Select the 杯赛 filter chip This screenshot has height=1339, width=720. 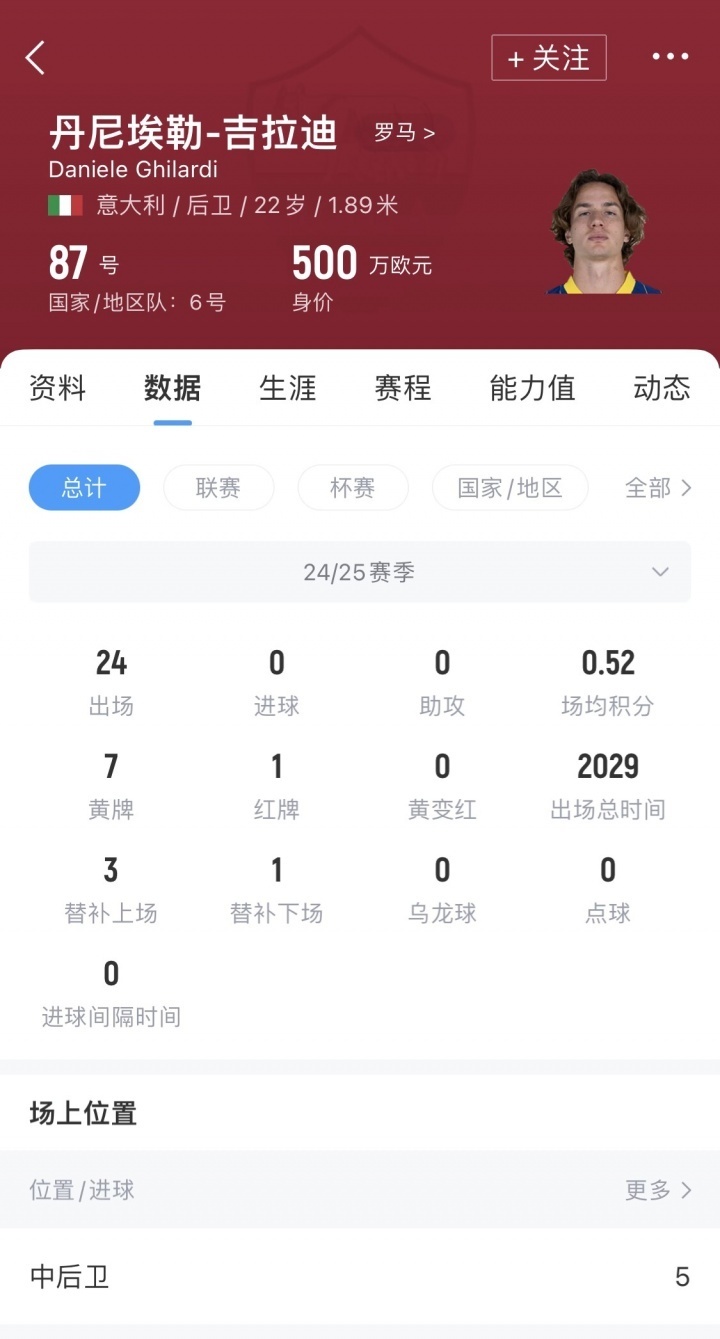[352, 488]
